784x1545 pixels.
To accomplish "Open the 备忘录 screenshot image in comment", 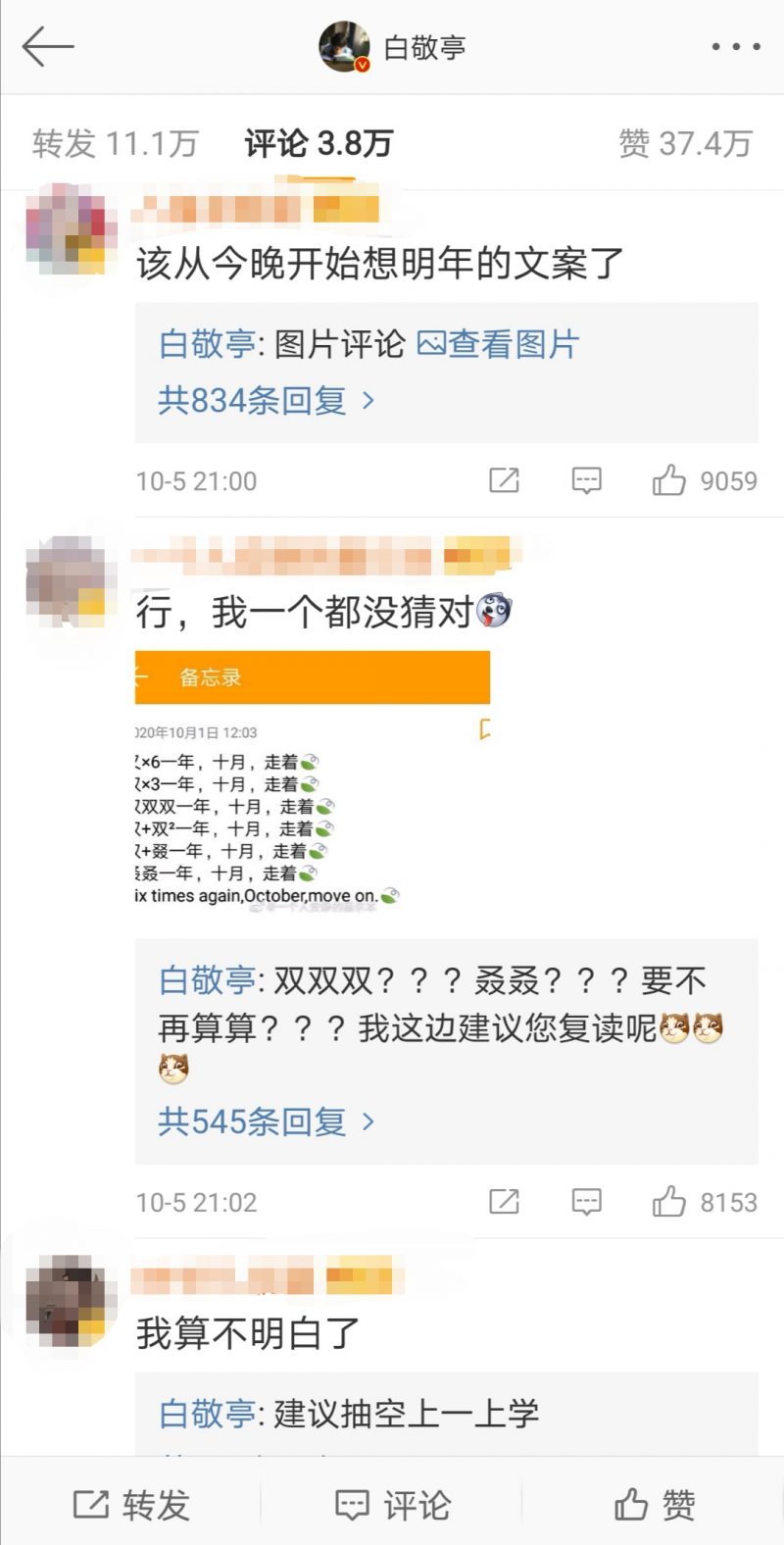I will point(312,779).
